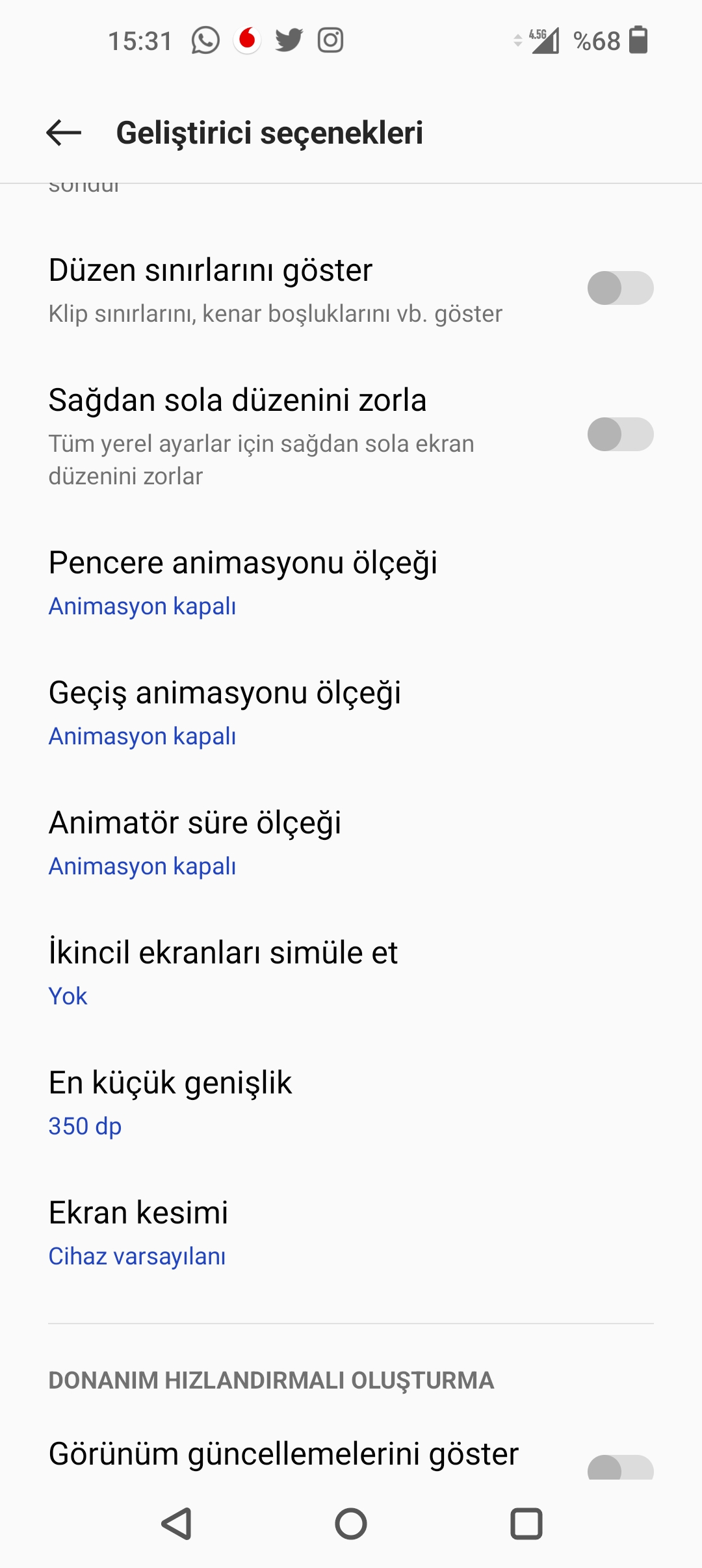
Task: Open Ekran kesimi setting
Action: tap(351, 1233)
